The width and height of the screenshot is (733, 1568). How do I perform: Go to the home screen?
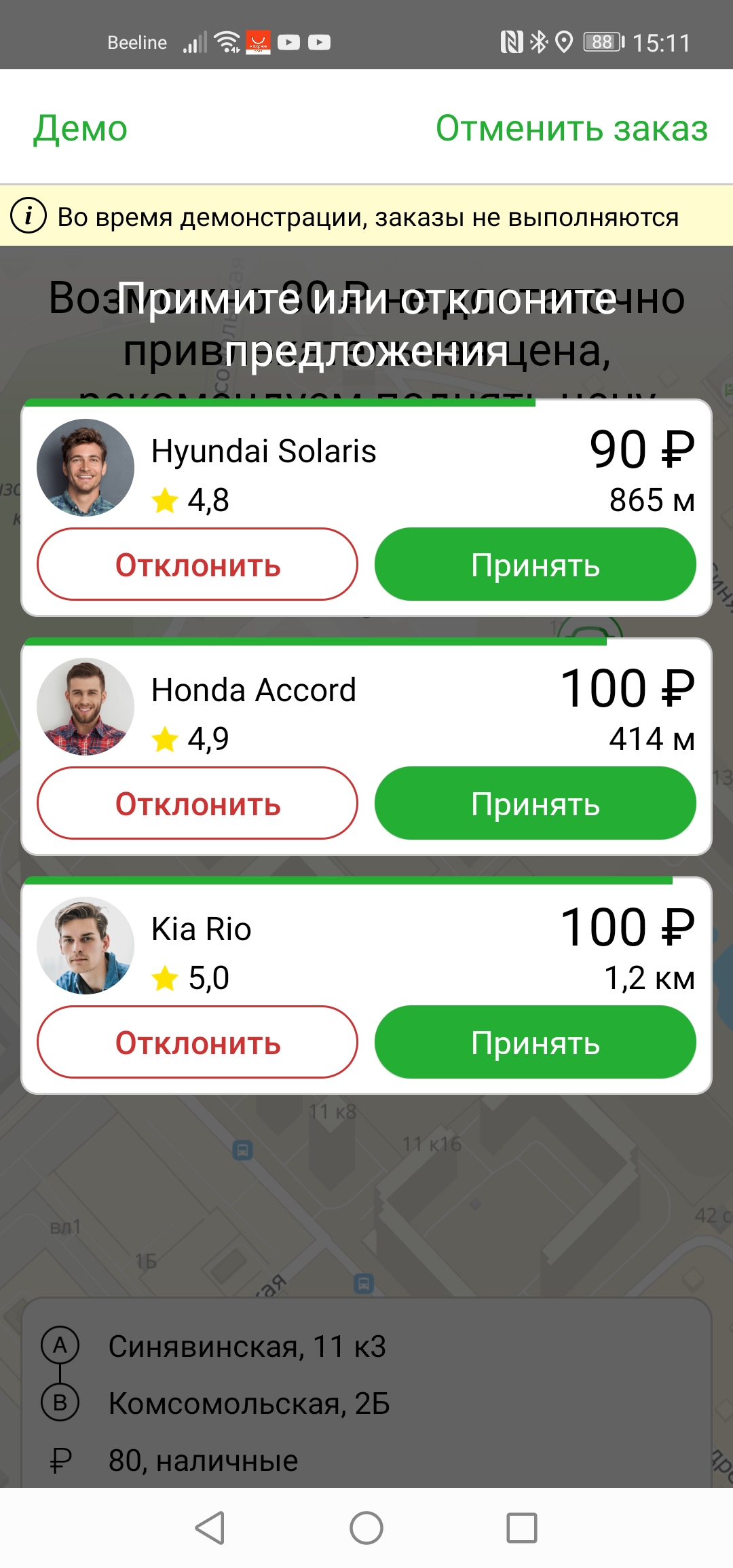point(366,1528)
